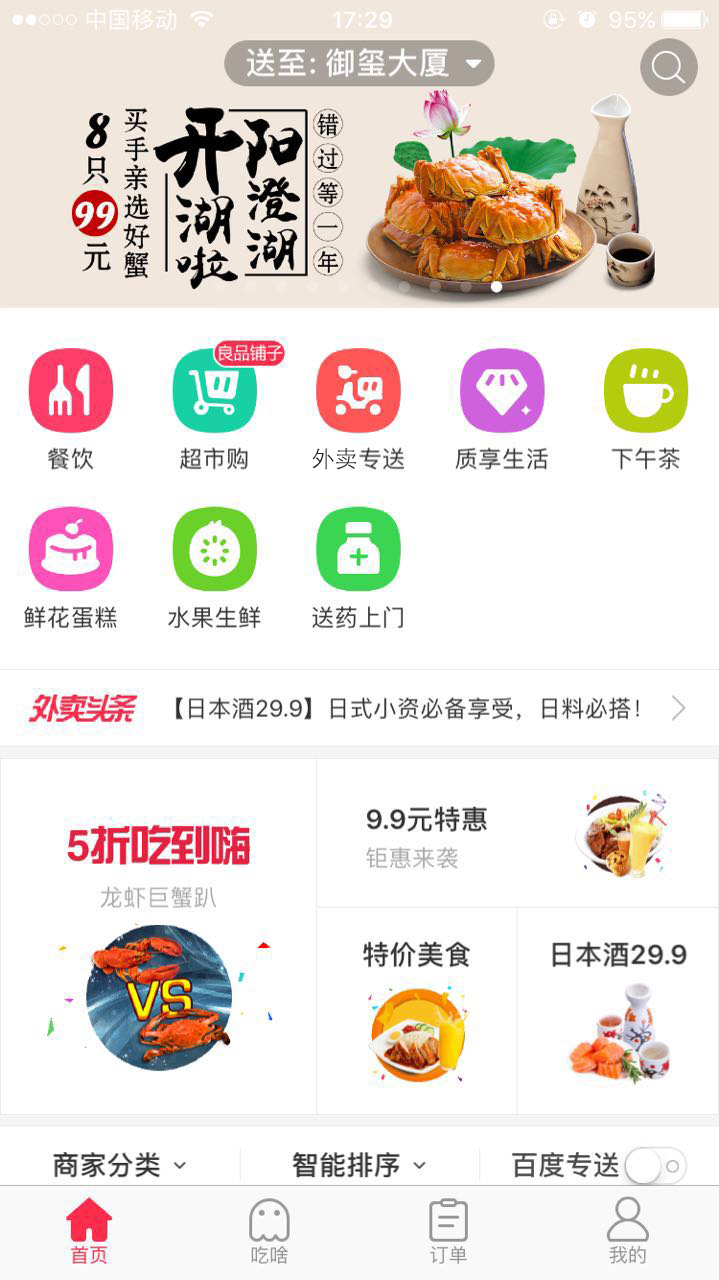This screenshot has width=719, height=1280.
Task: Open the search magnifier icon
Action: [668, 67]
